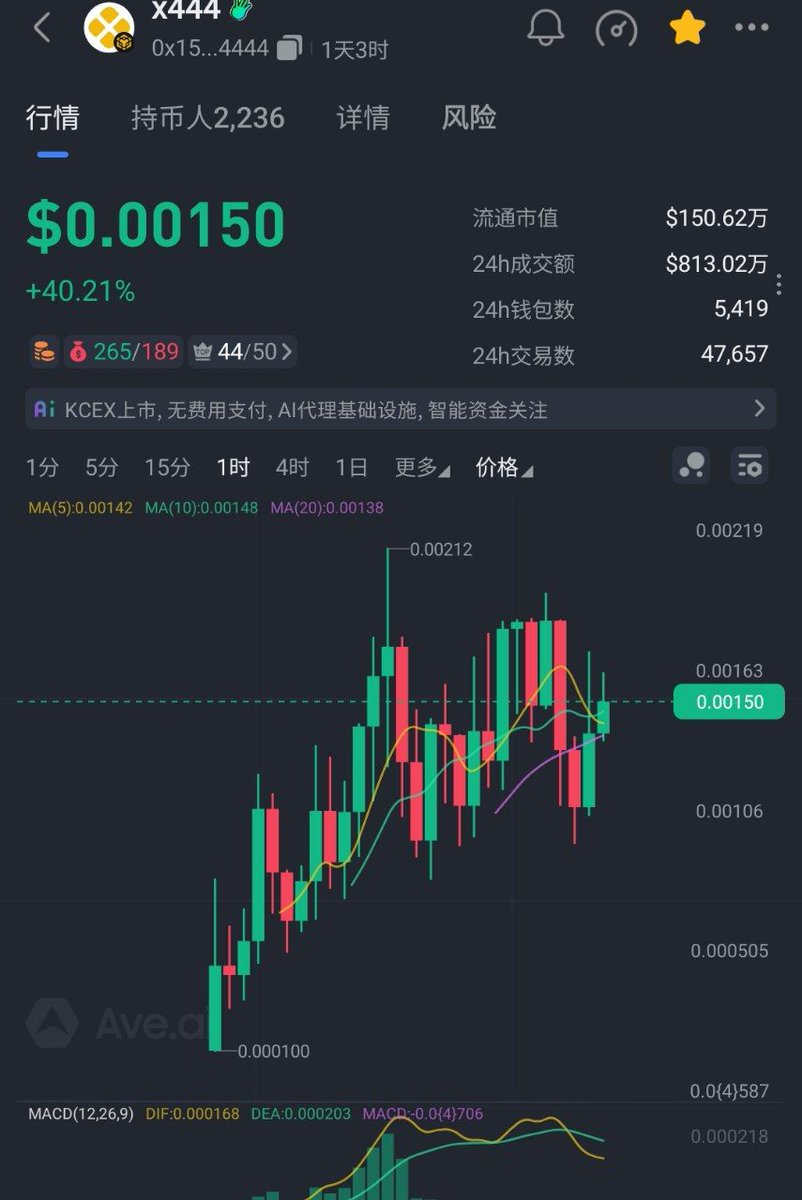802x1200 pixels.
Task: Toggle the favorite star
Action: pyautogui.click(x=687, y=28)
